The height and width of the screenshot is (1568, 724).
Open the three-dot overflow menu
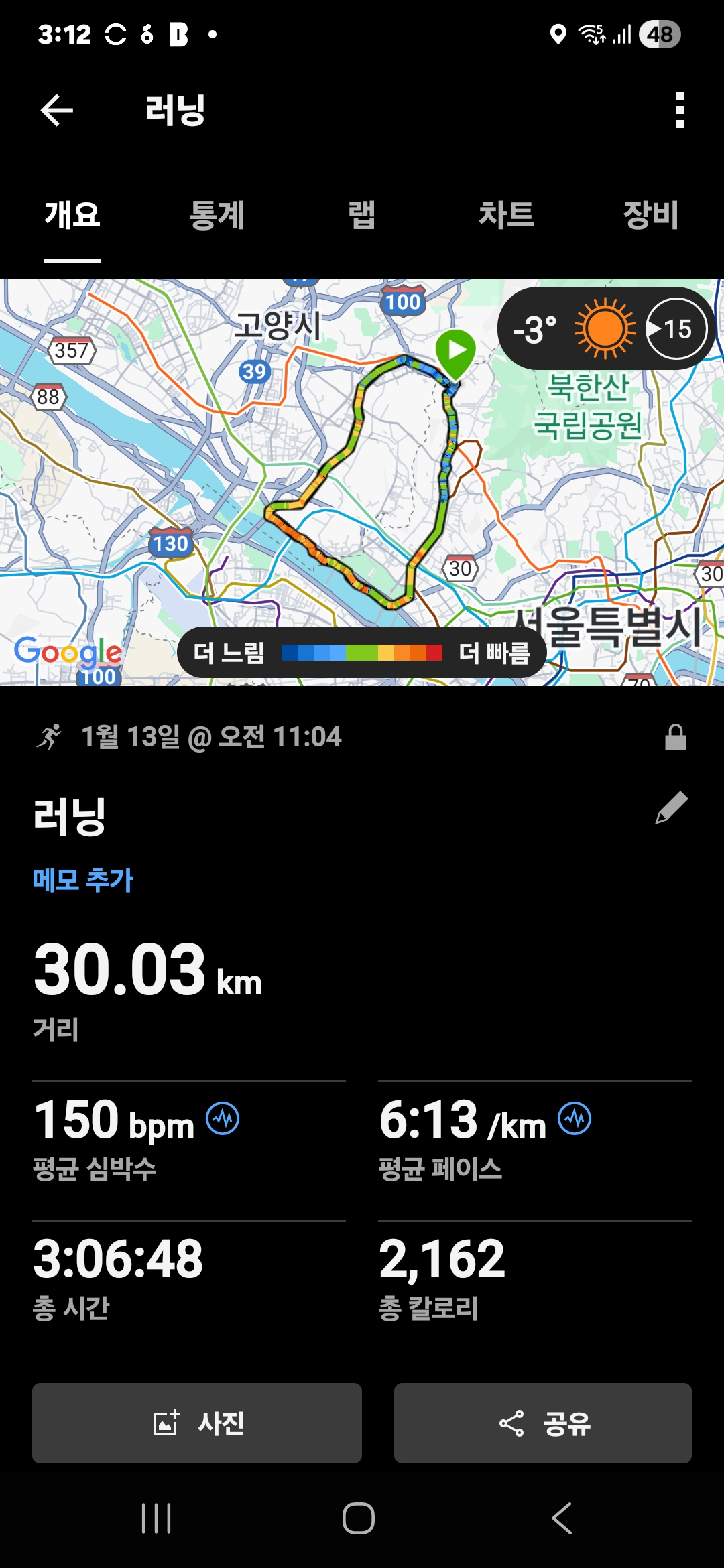pyautogui.click(x=678, y=111)
